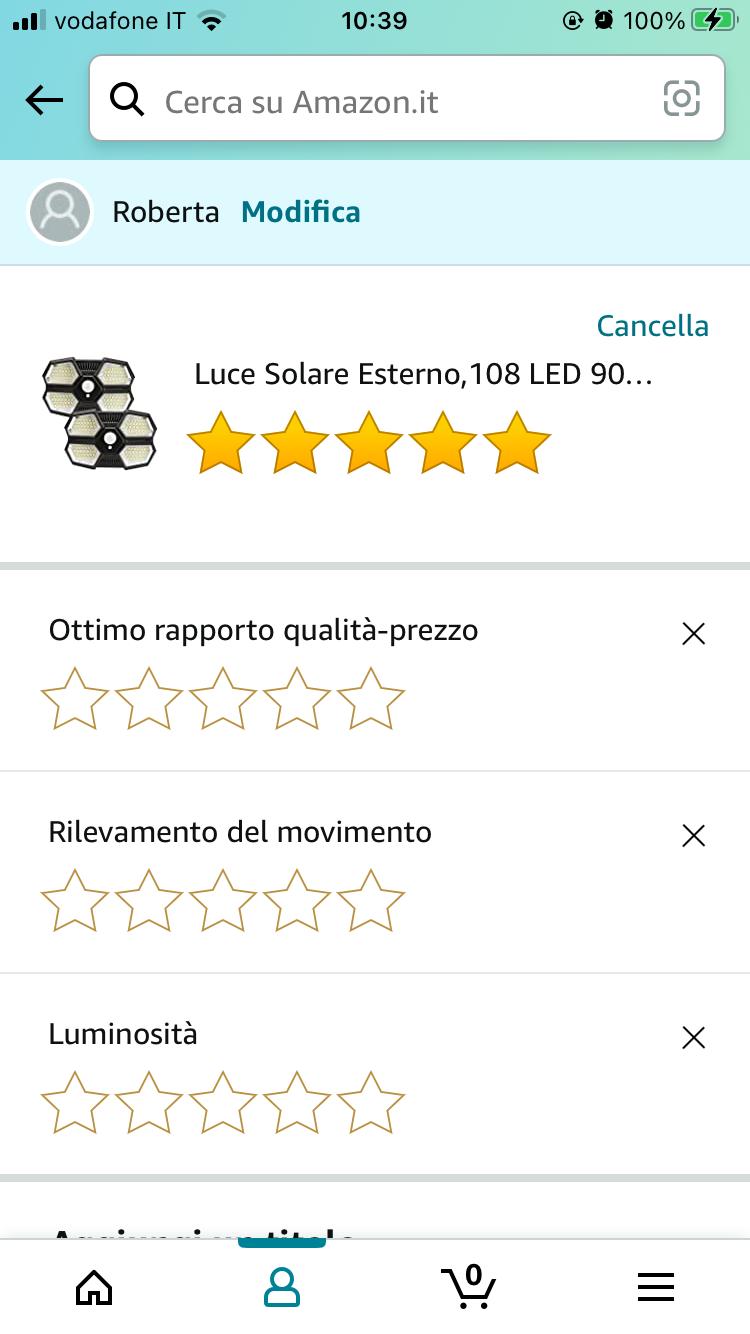This screenshot has width=750, height=1334.
Task: Open the hamburger menu tab
Action: 656,1287
